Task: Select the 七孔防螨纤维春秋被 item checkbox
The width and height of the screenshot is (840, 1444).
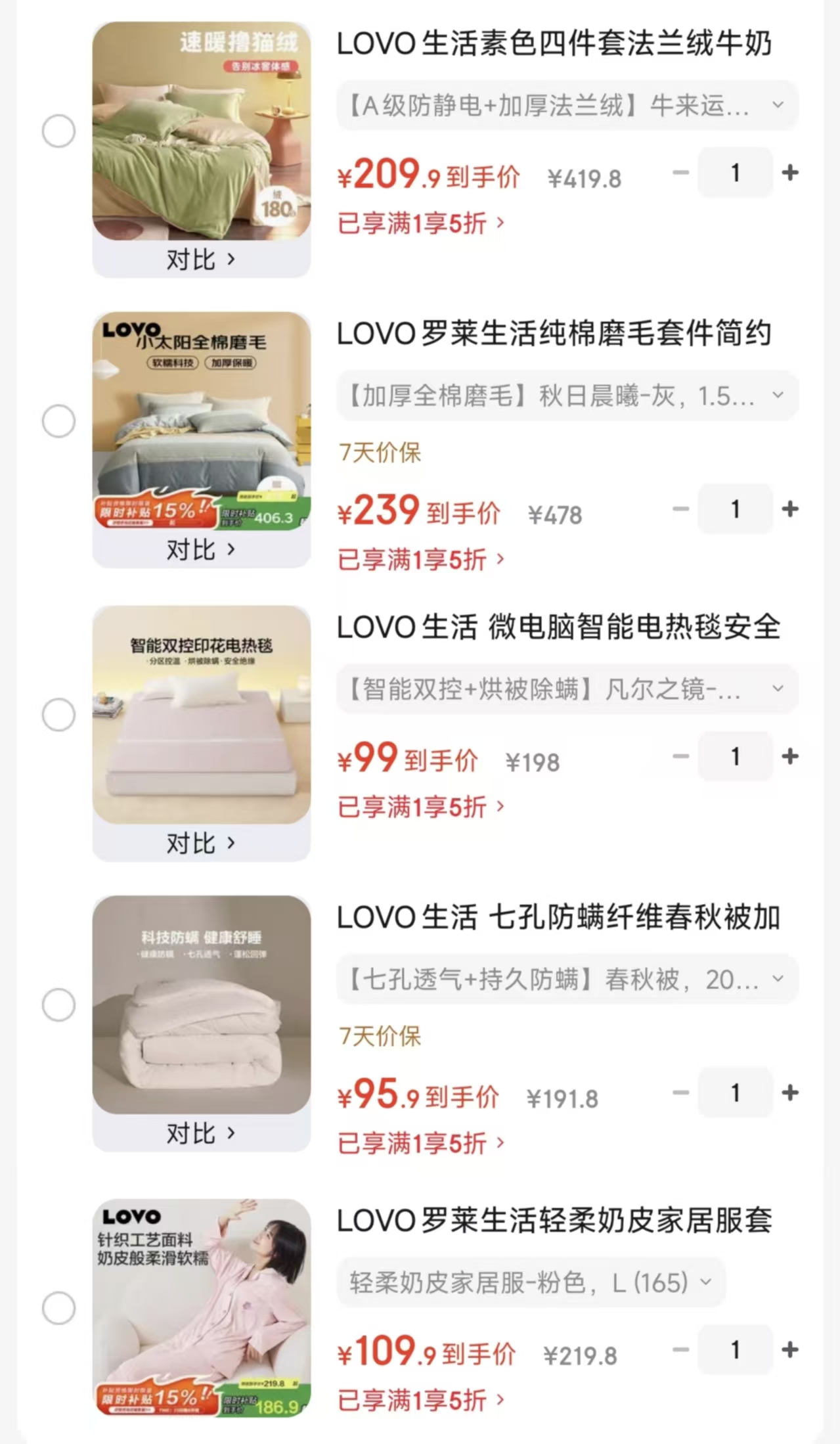Action: (x=58, y=1005)
